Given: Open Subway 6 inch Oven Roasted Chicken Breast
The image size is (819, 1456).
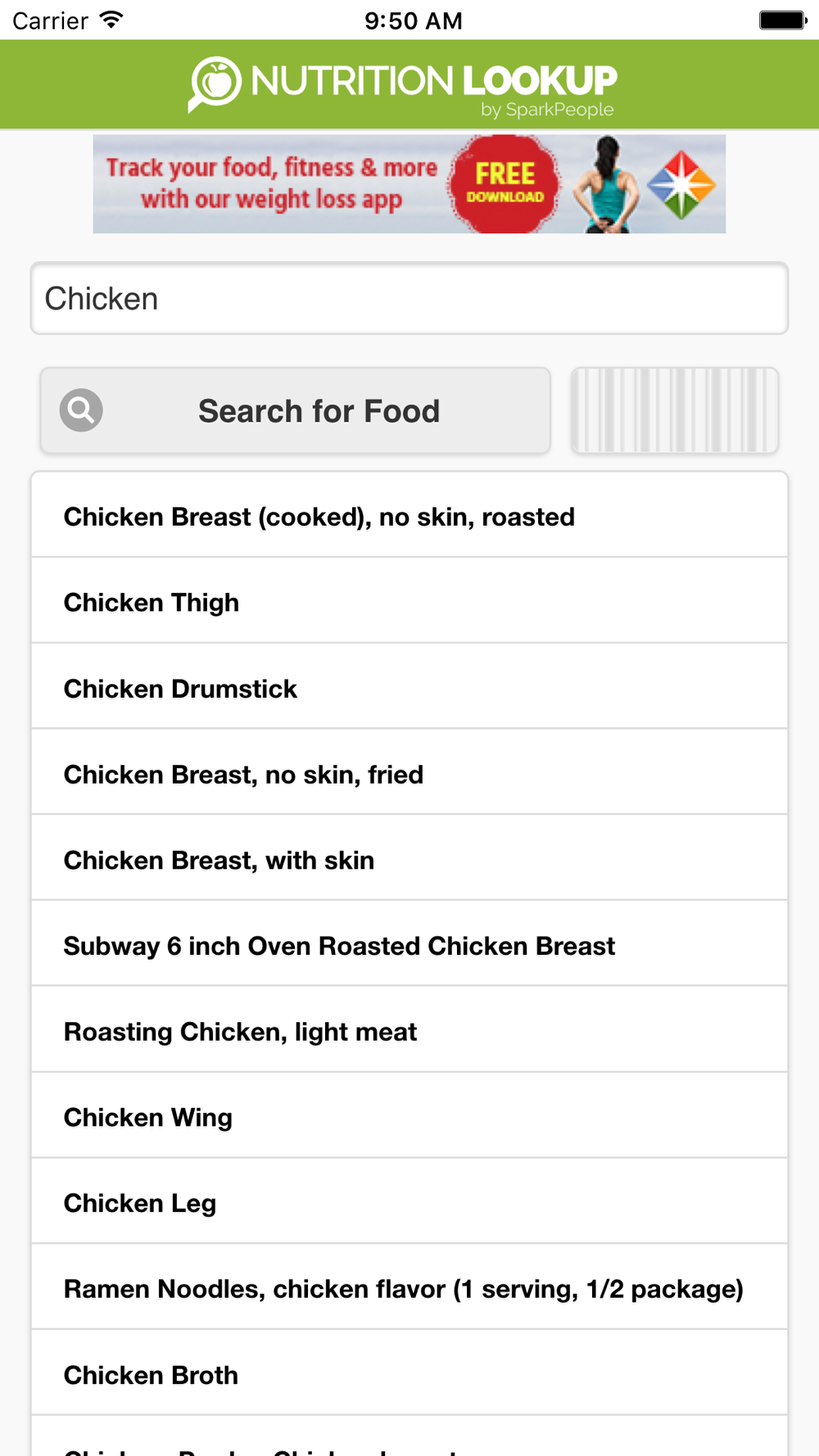Looking at the screenshot, I should click(409, 946).
